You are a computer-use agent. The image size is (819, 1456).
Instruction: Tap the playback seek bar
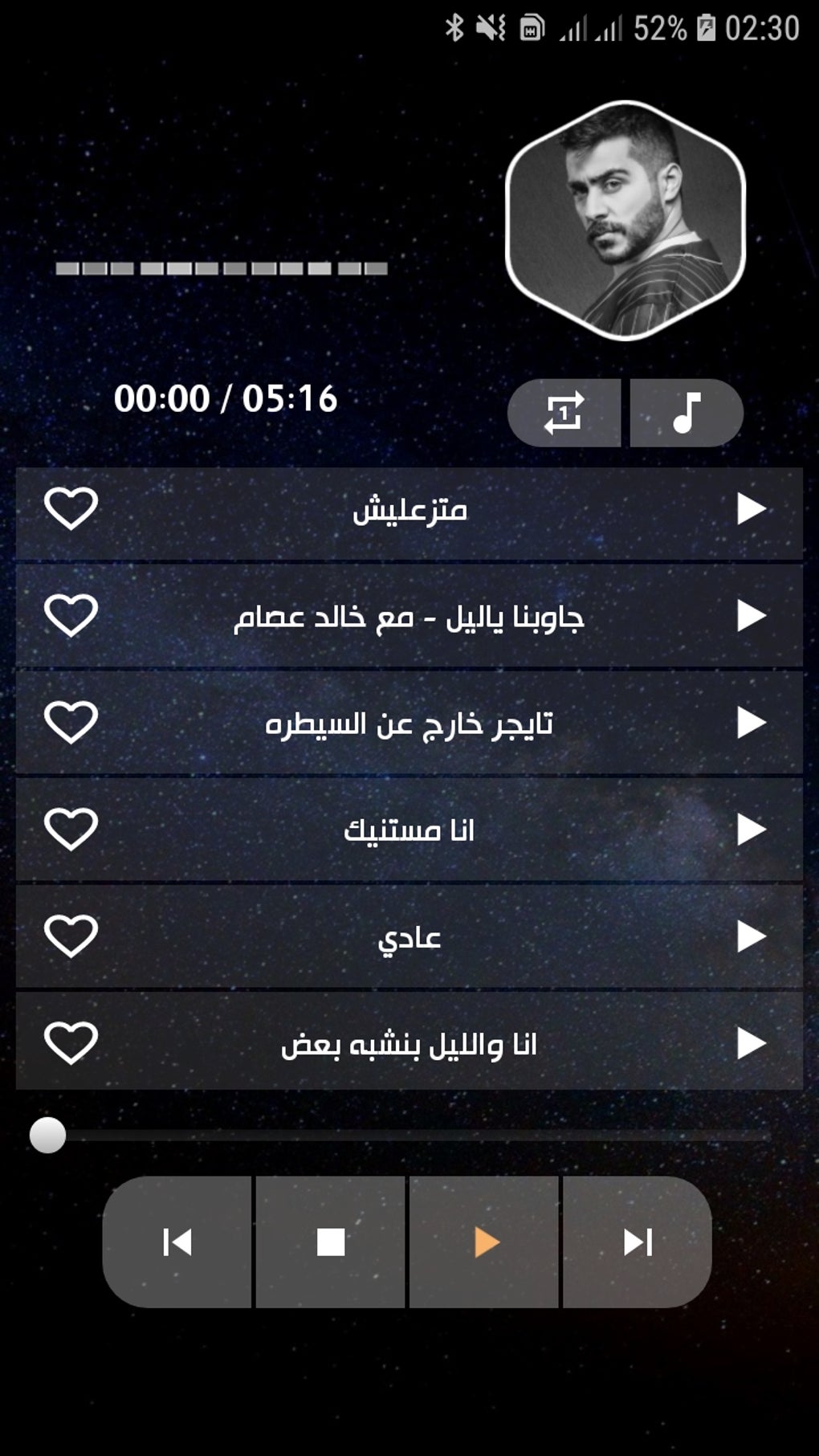click(x=400, y=1136)
